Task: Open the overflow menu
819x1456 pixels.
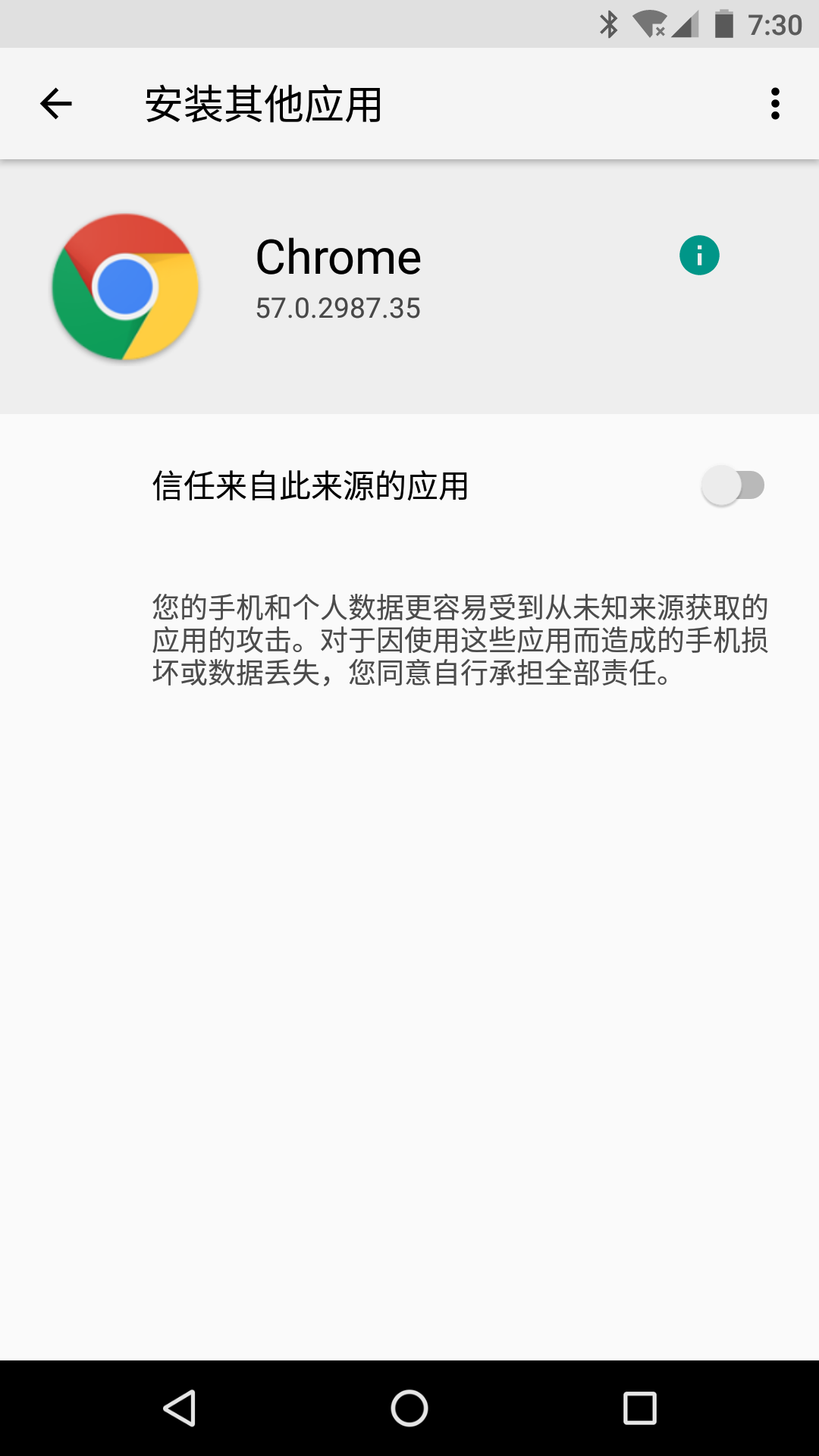Action: [774, 104]
